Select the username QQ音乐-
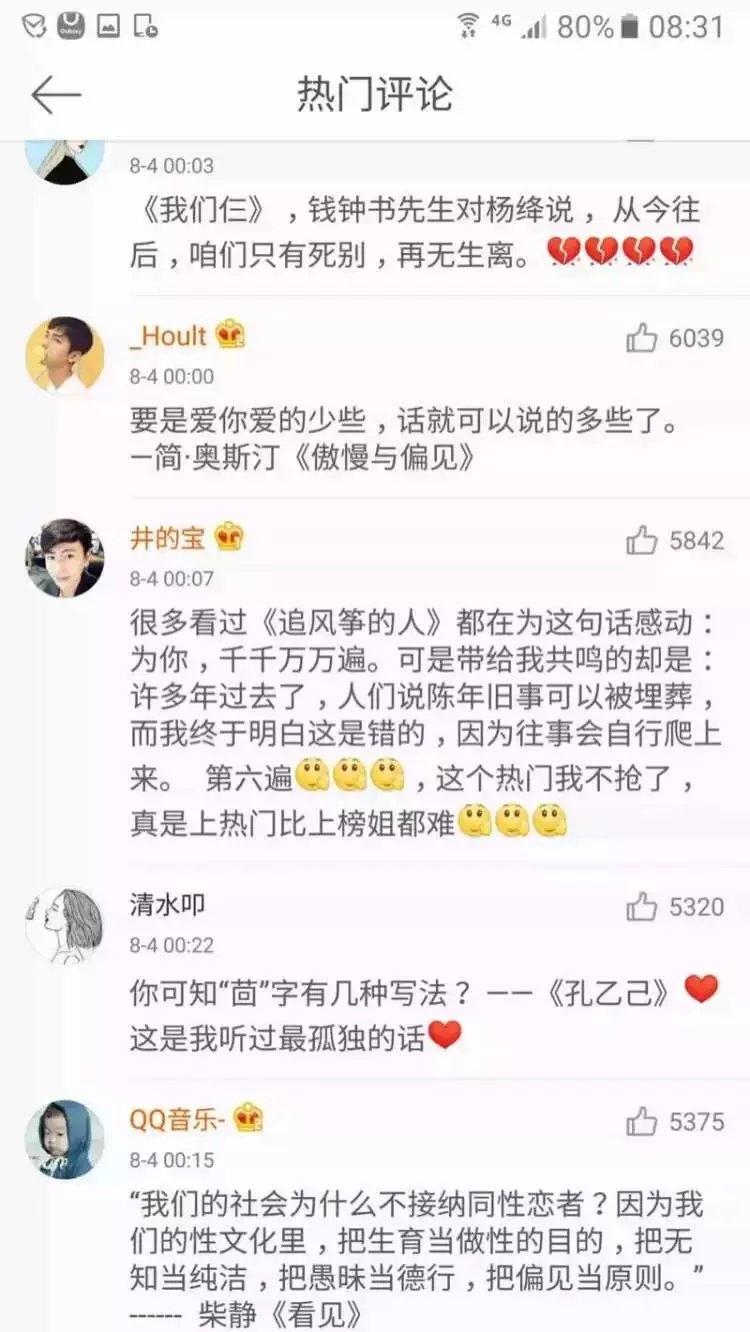This screenshot has width=750, height=1332. [177, 1119]
